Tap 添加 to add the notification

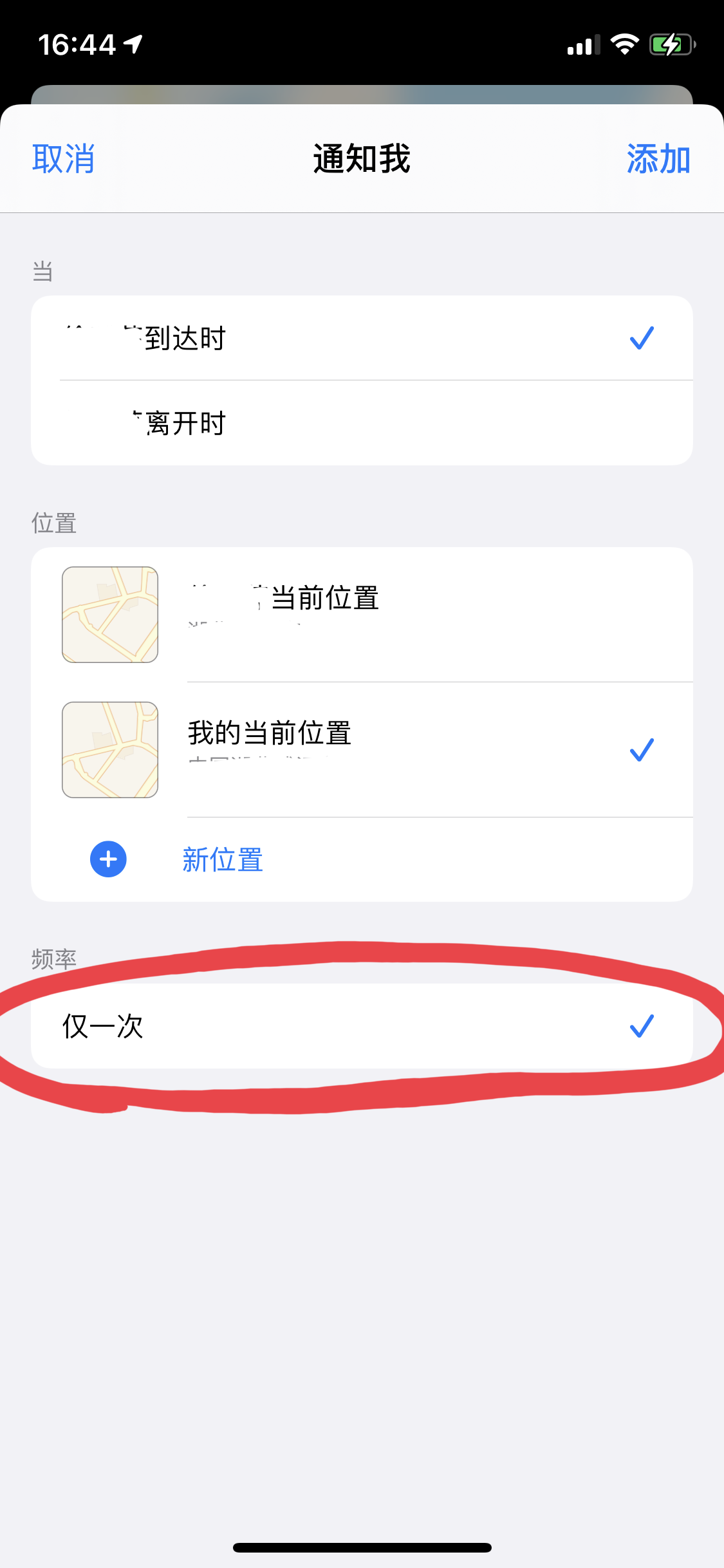[658, 159]
